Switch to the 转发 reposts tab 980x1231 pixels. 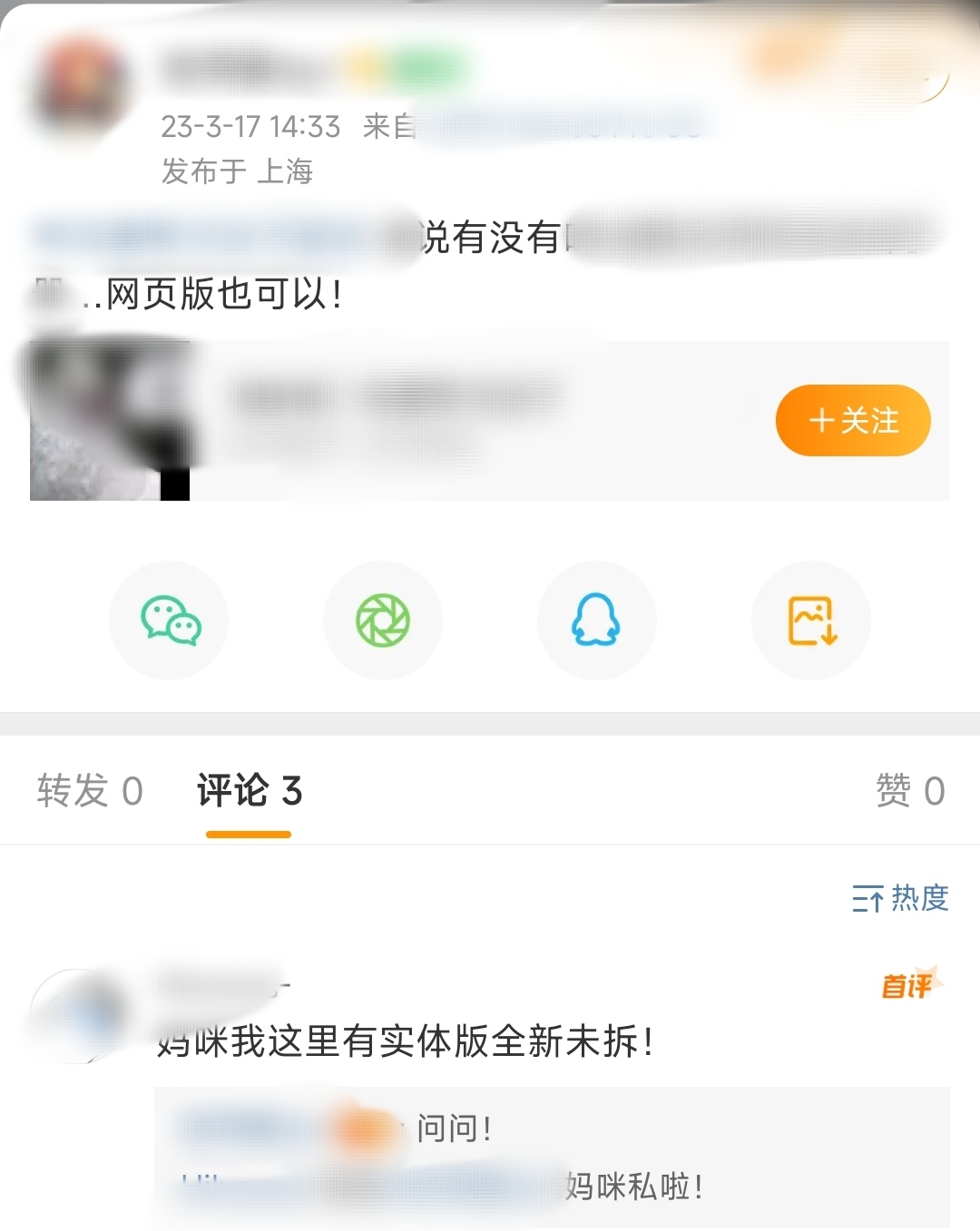pyautogui.click(x=90, y=791)
